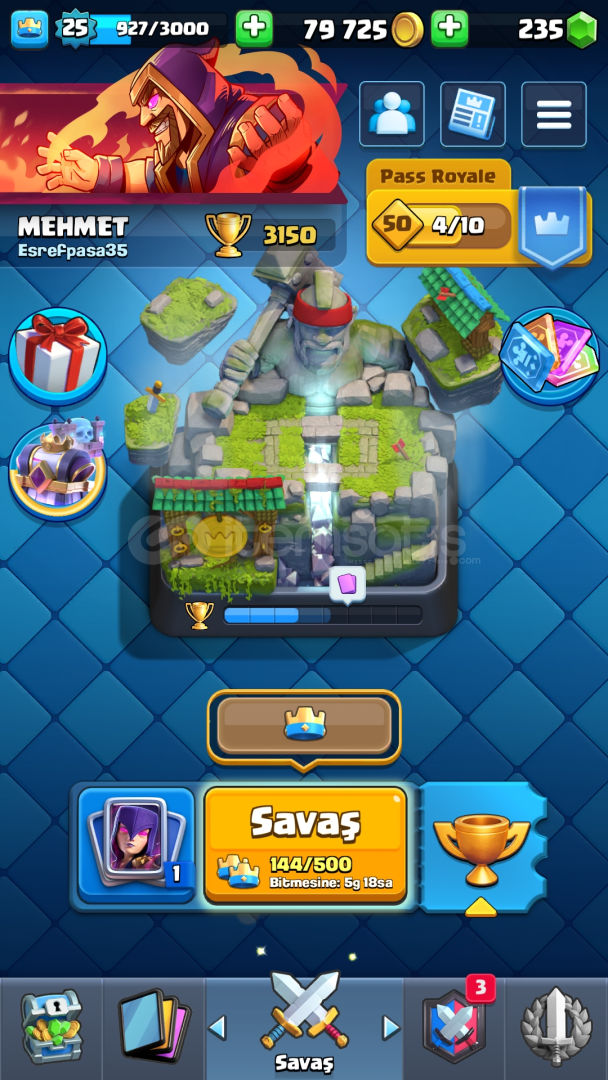Add experience with the green plus button

click(254, 29)
